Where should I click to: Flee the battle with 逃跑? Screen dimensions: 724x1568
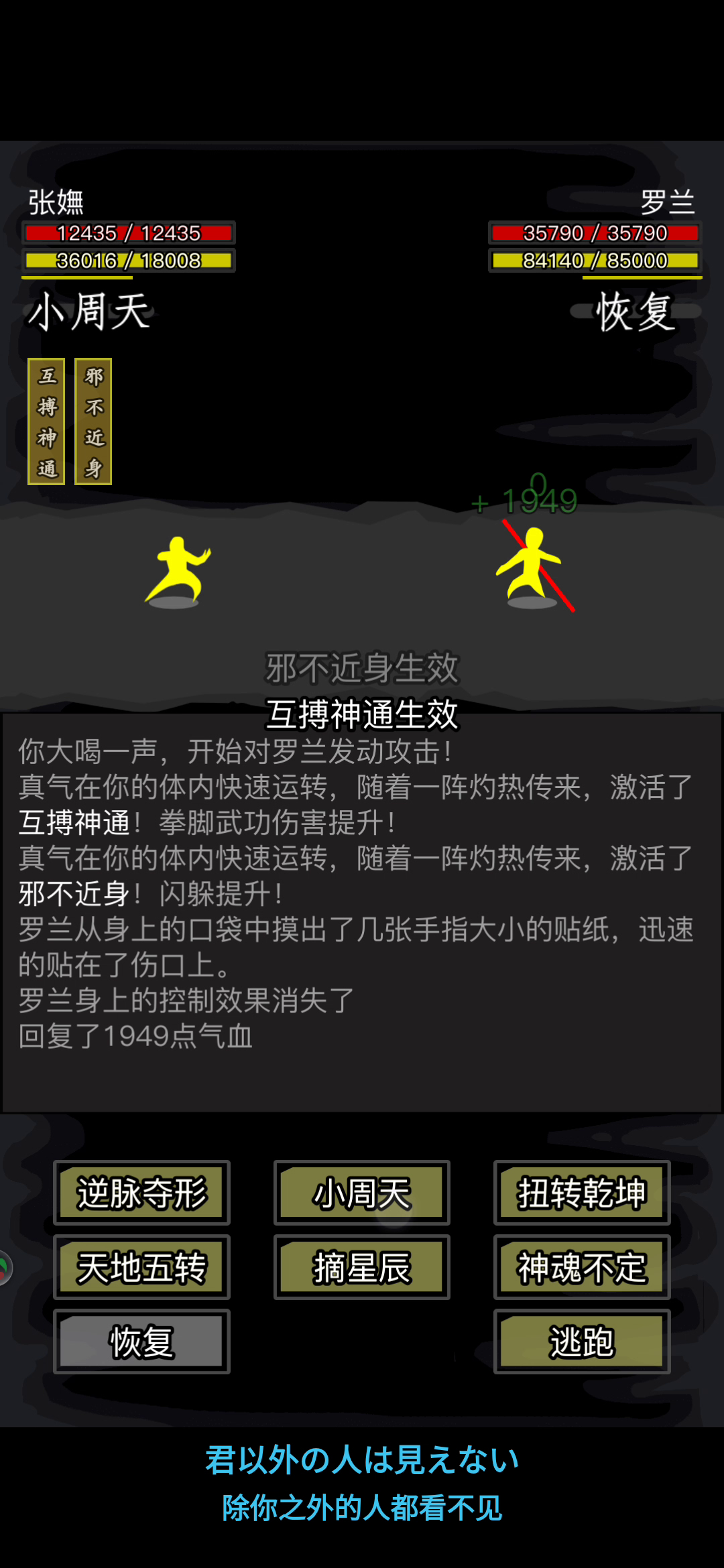click(582, 1342)
